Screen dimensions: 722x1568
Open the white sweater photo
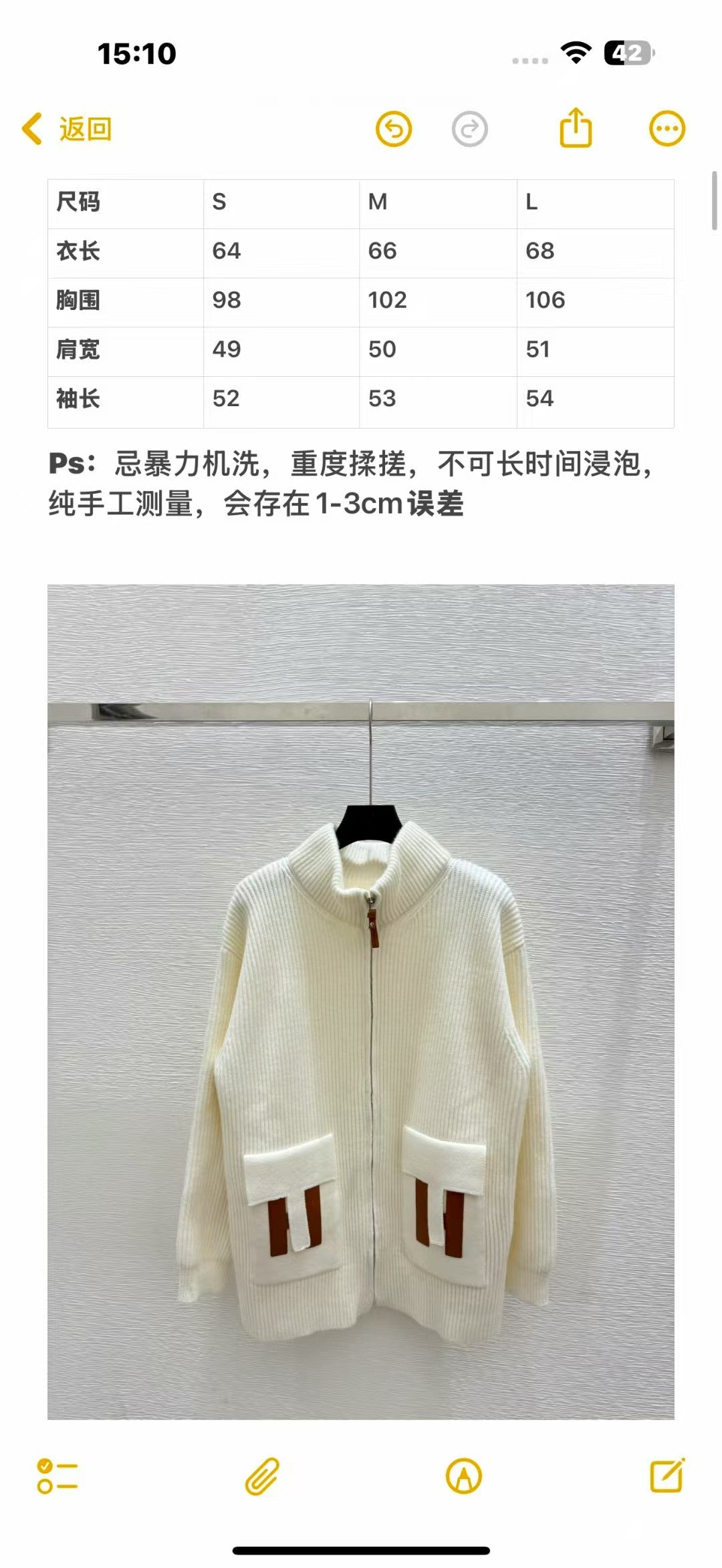coord(361,1002)
